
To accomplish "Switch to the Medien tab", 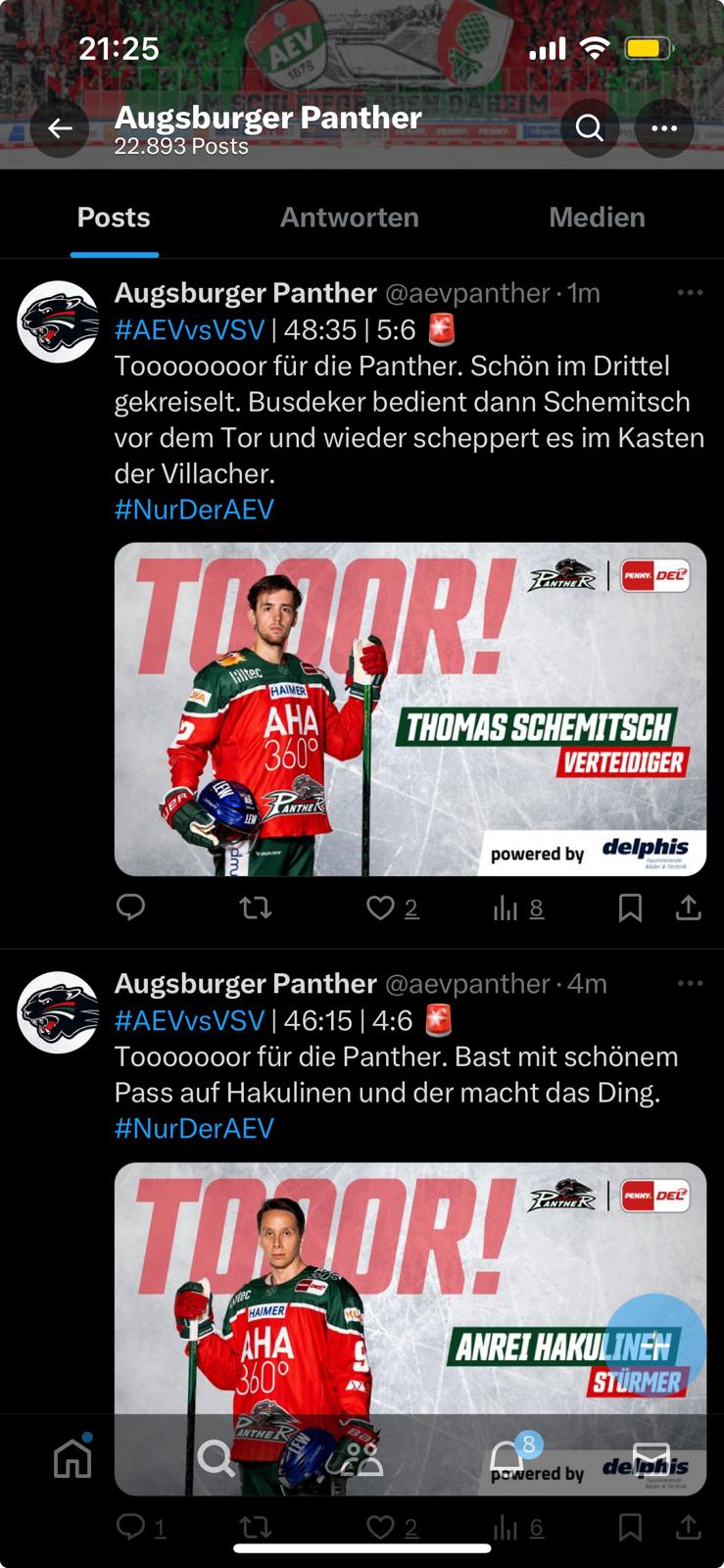I will point(597,218).
